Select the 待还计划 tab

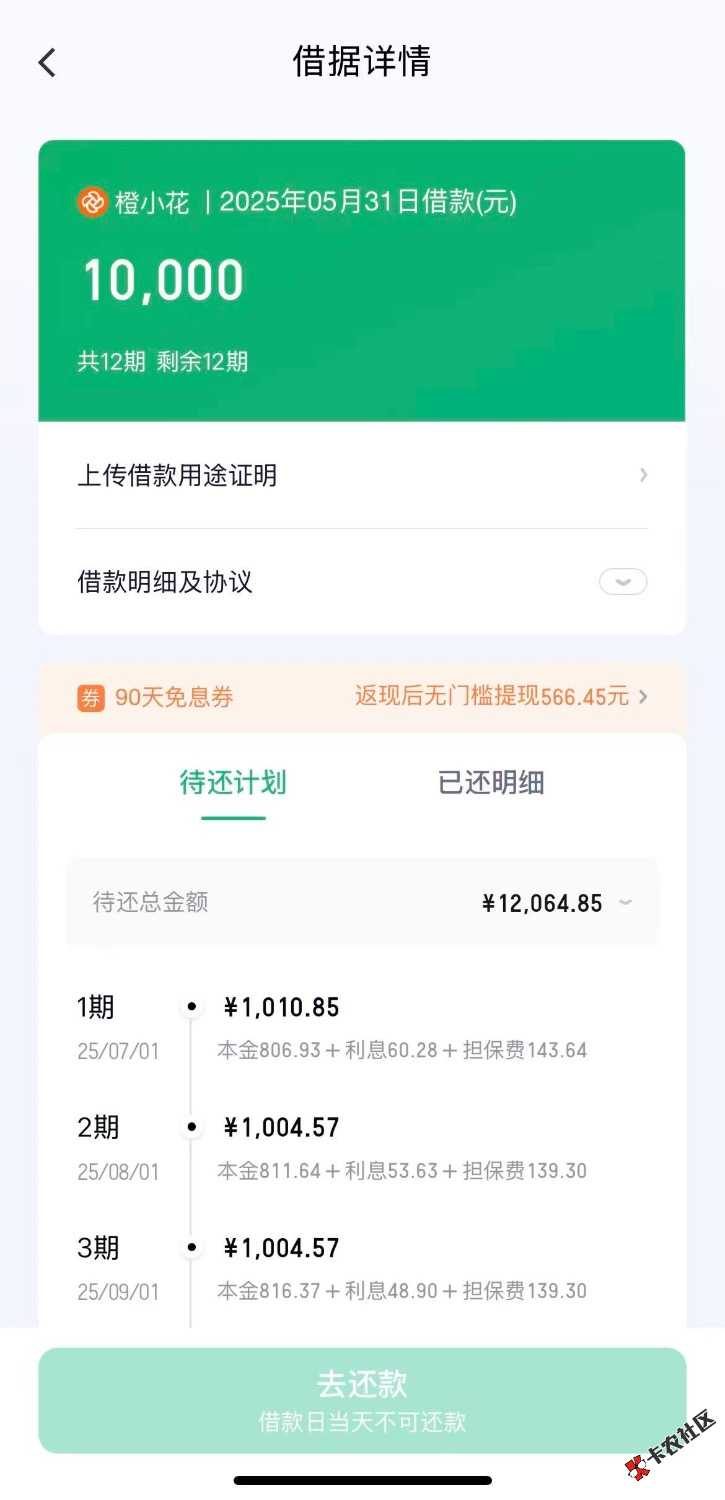pyautogui.click(x=233, y=782)
